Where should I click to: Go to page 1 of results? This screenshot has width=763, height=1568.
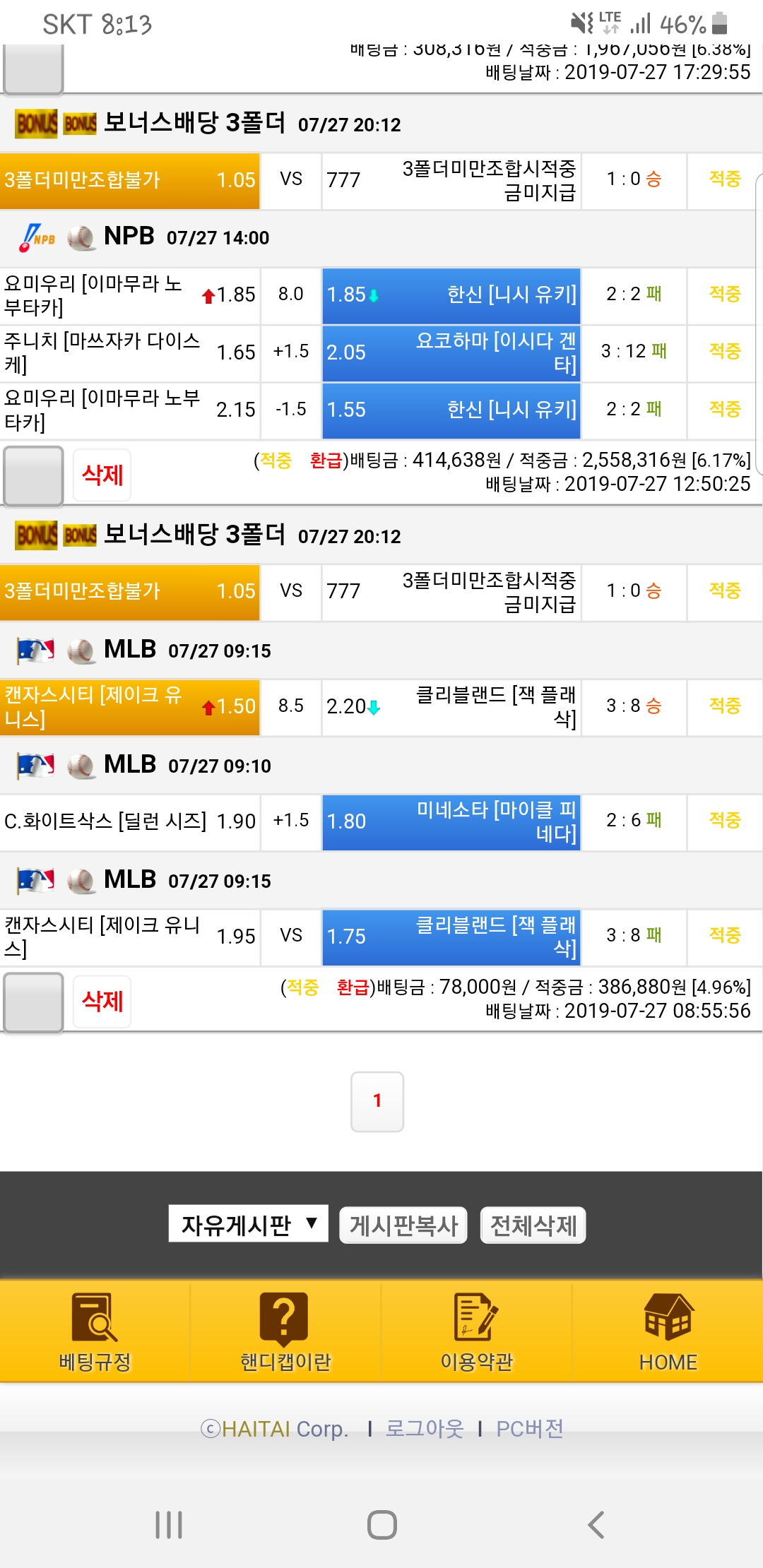pos(377,1101)
